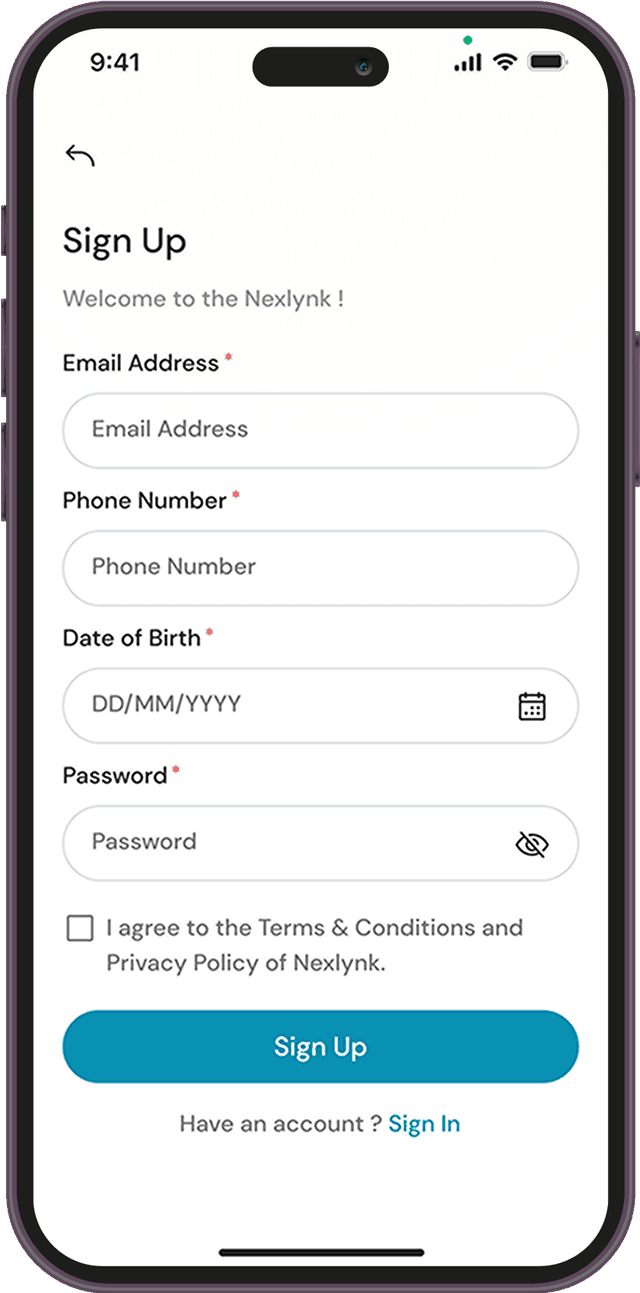Go back using the arrow icon
Screen dimensions: 640x1293
pyautogui.click(x=80, y=155)
